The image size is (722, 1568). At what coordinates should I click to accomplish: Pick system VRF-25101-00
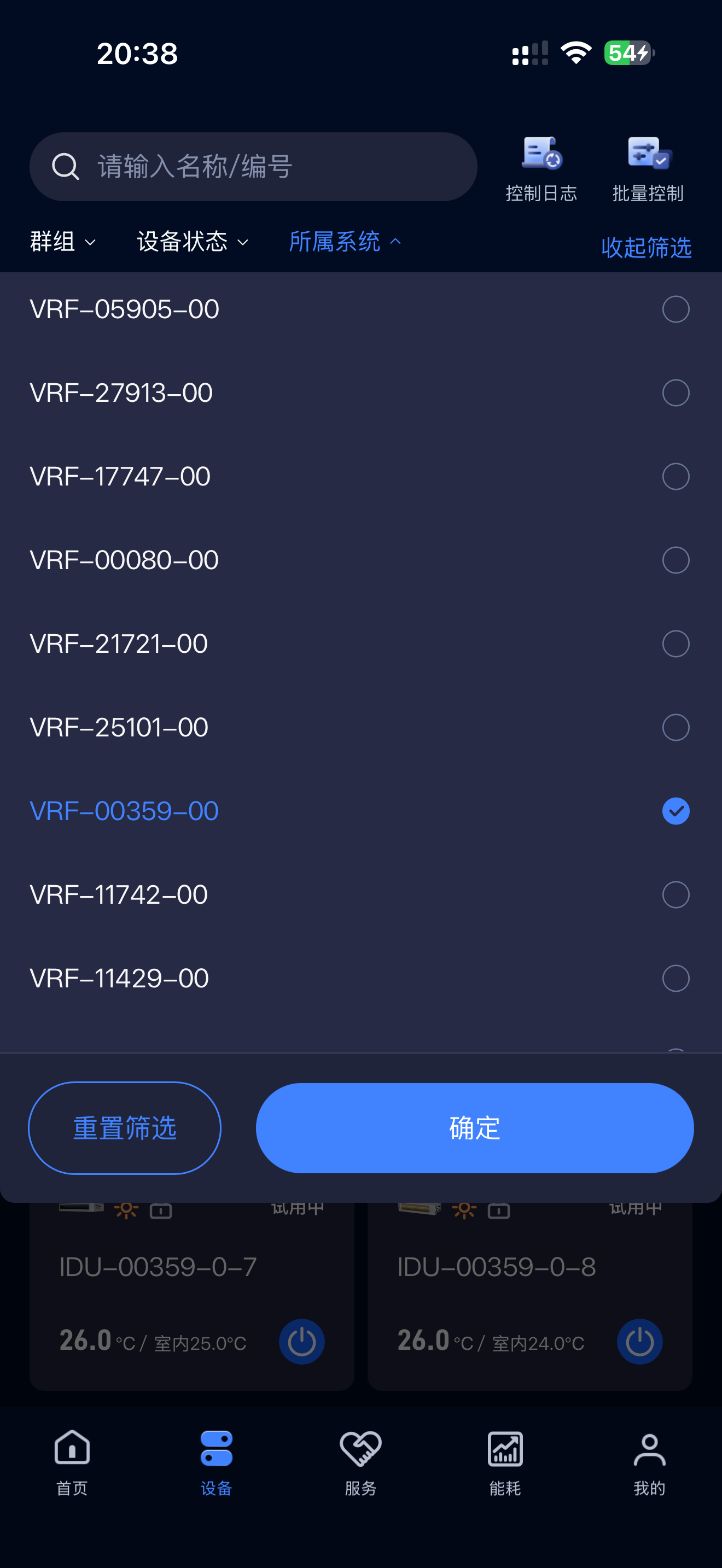(x=675, y=727)
